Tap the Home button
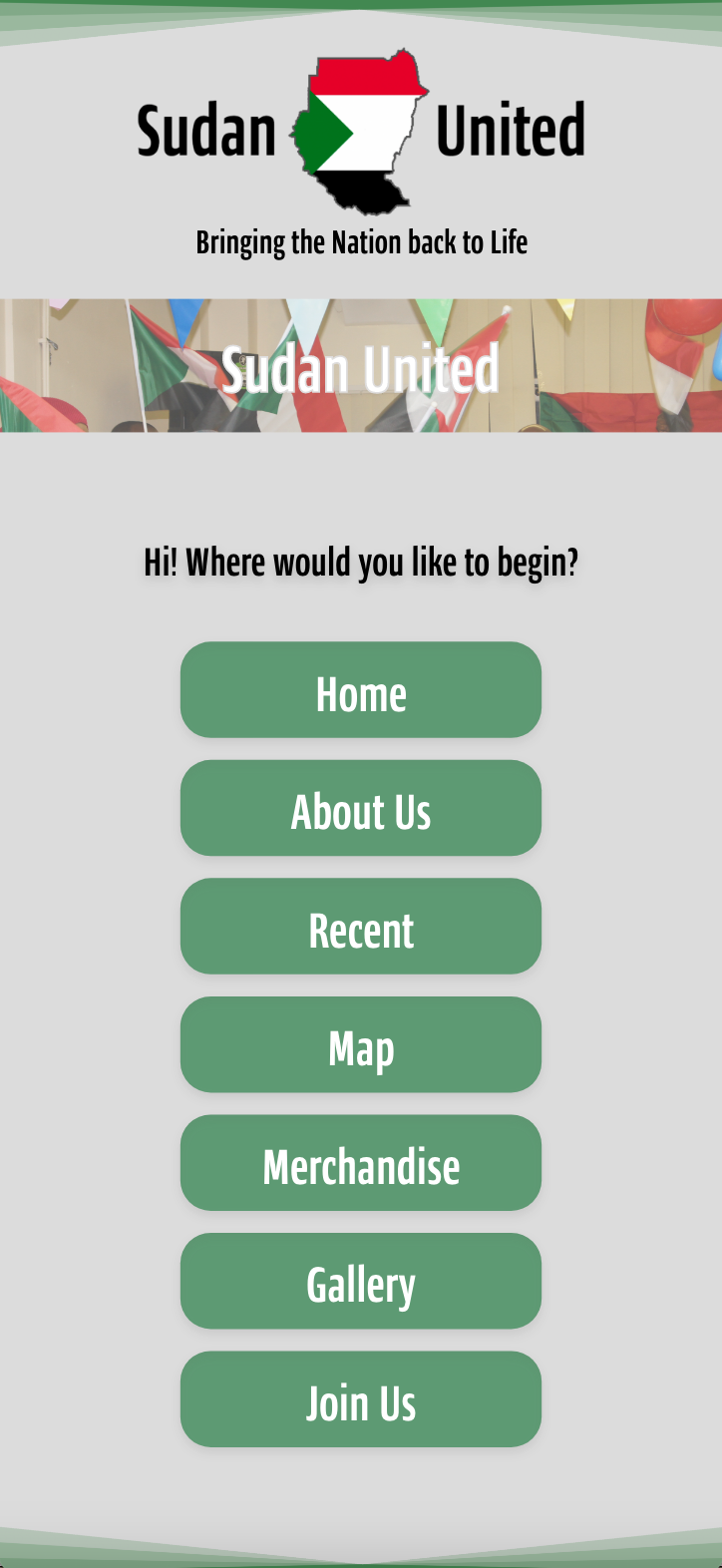The height and width of the screenshot is (1568, 722). [x=361, y=690]
